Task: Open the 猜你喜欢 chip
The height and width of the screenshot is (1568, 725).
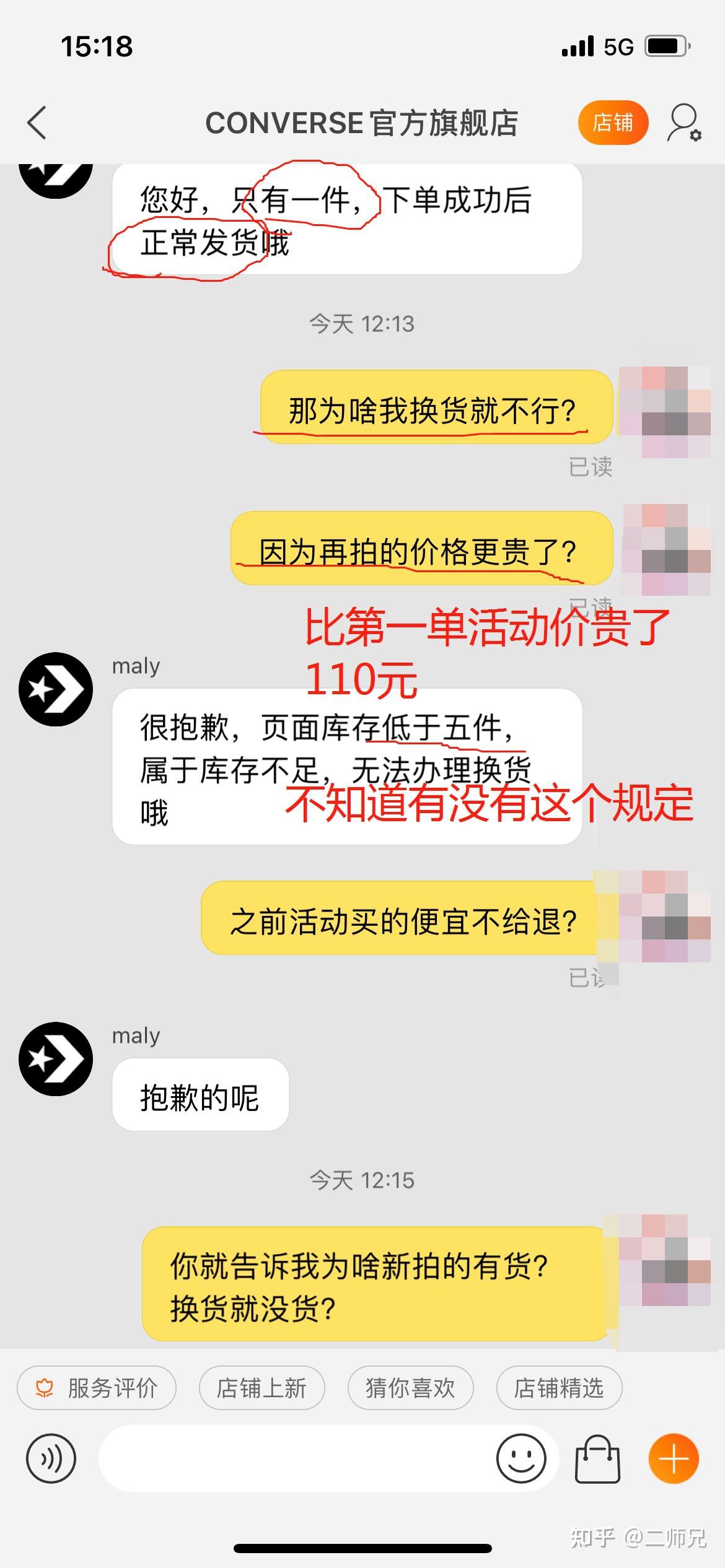Action: (x=410, y=1388)
